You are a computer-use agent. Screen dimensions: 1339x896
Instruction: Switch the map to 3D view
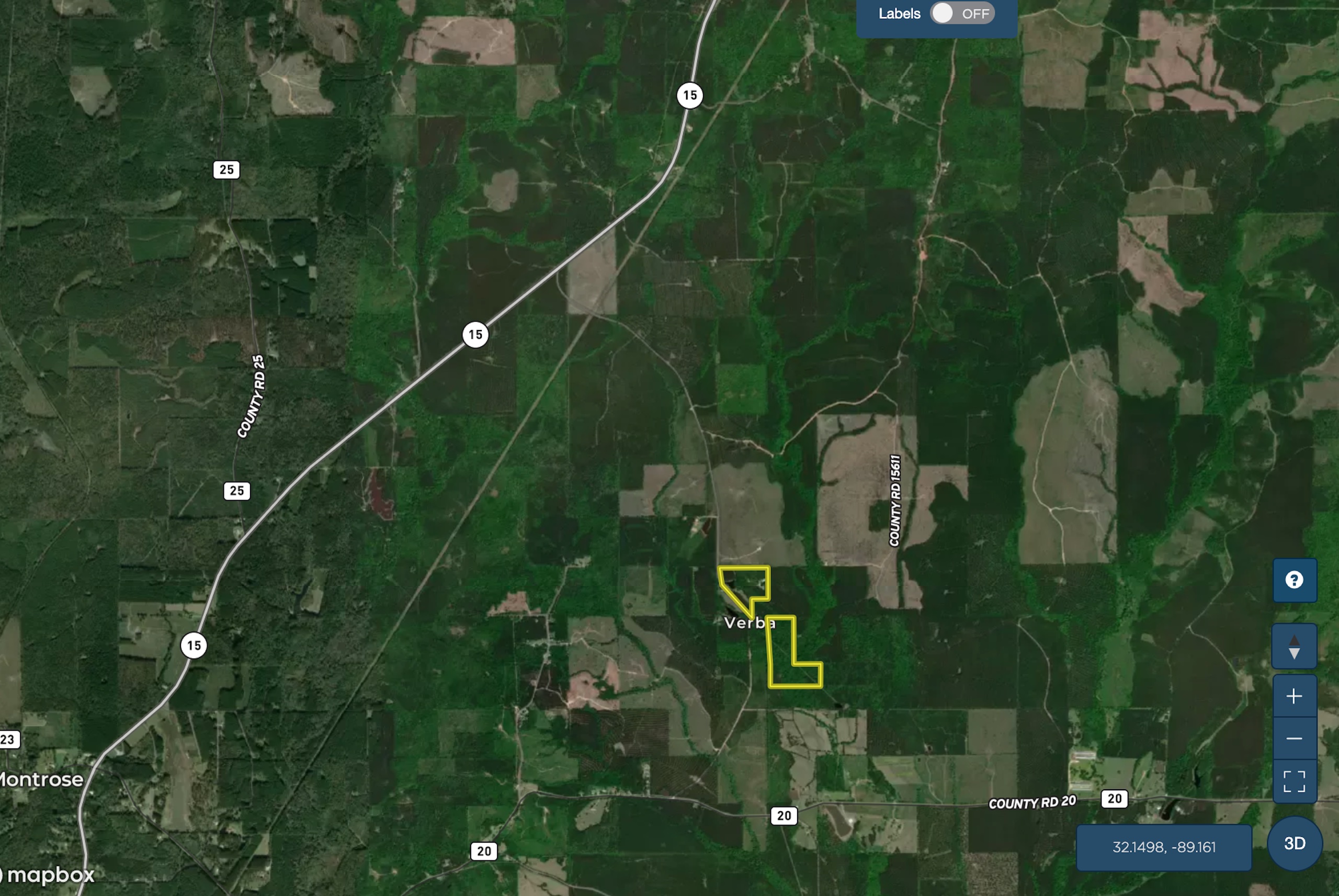coord(1294,843)
